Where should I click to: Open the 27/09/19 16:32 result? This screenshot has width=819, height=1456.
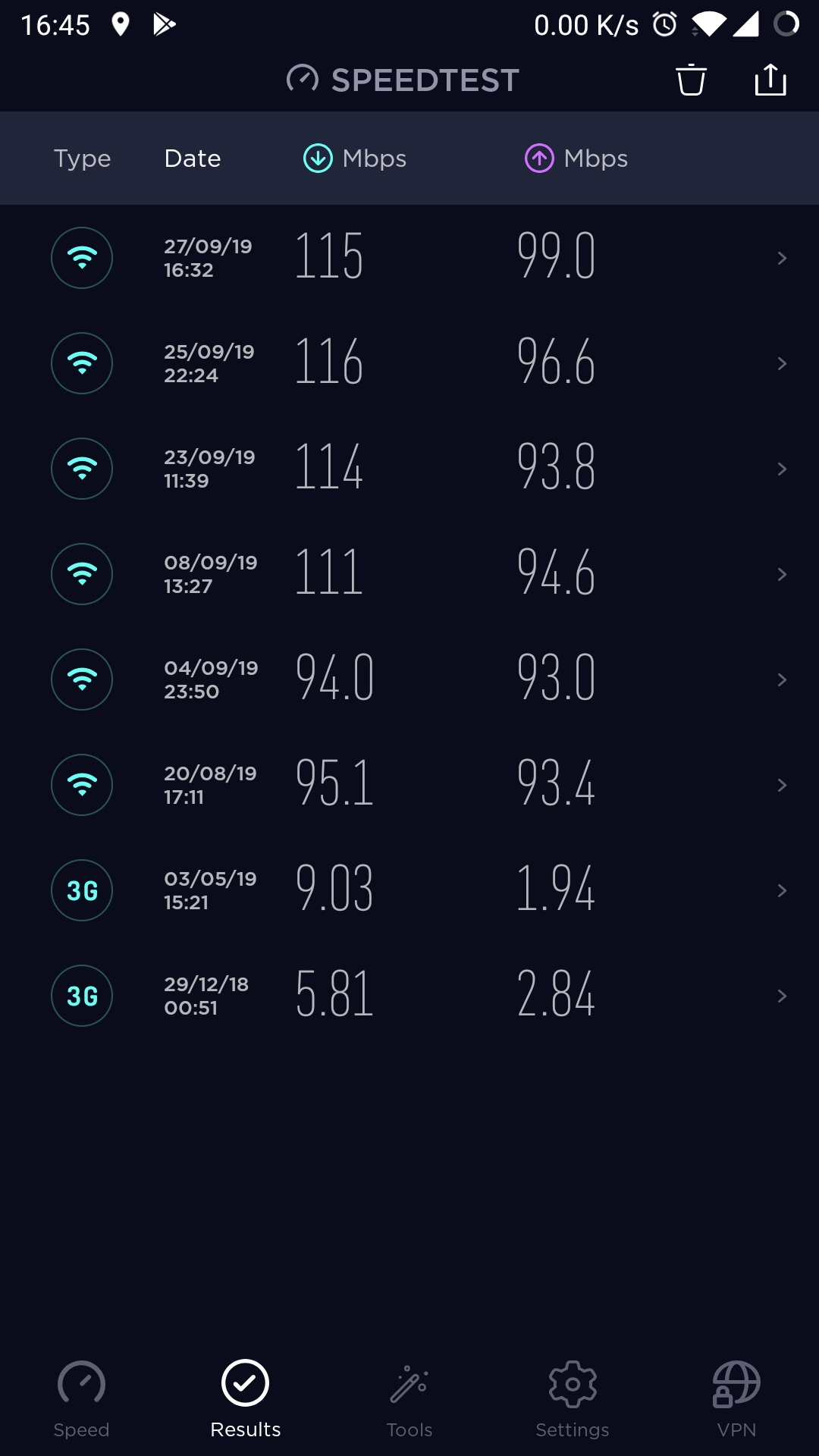click(409, 258)
